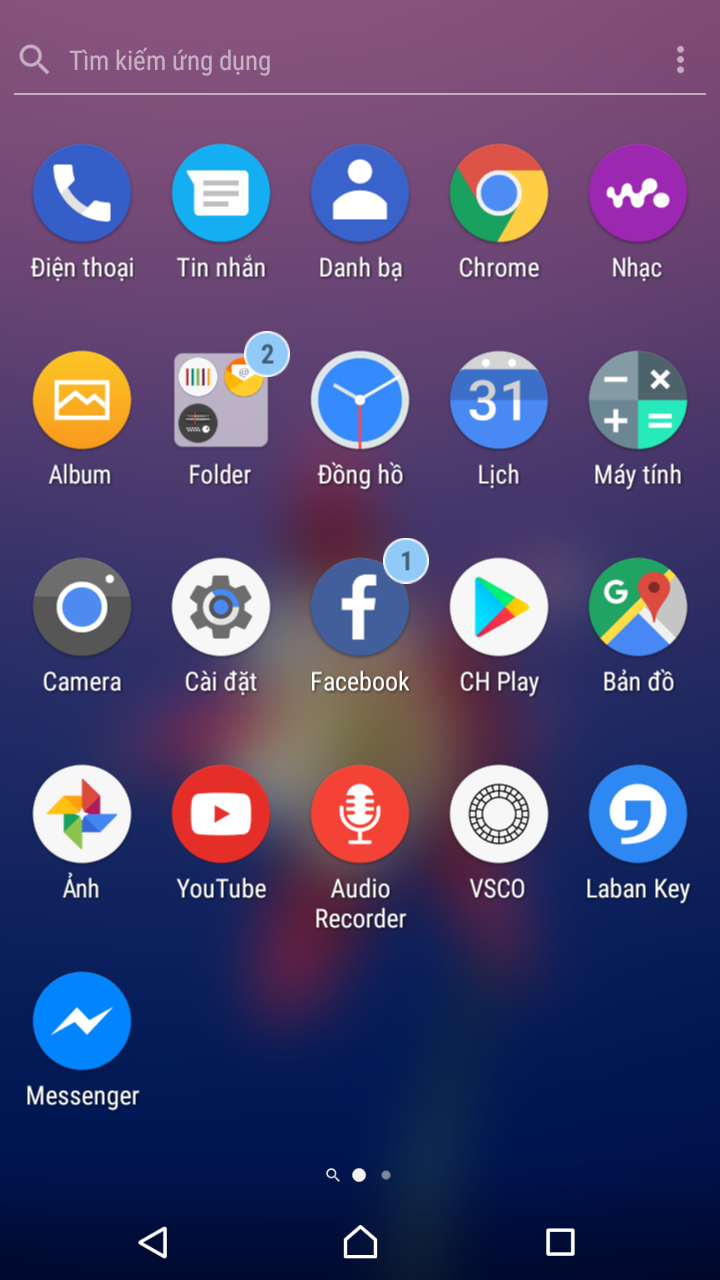Launch the Nhạc music app
This screenshot has width=720, height=1280.
pos(638,192)
